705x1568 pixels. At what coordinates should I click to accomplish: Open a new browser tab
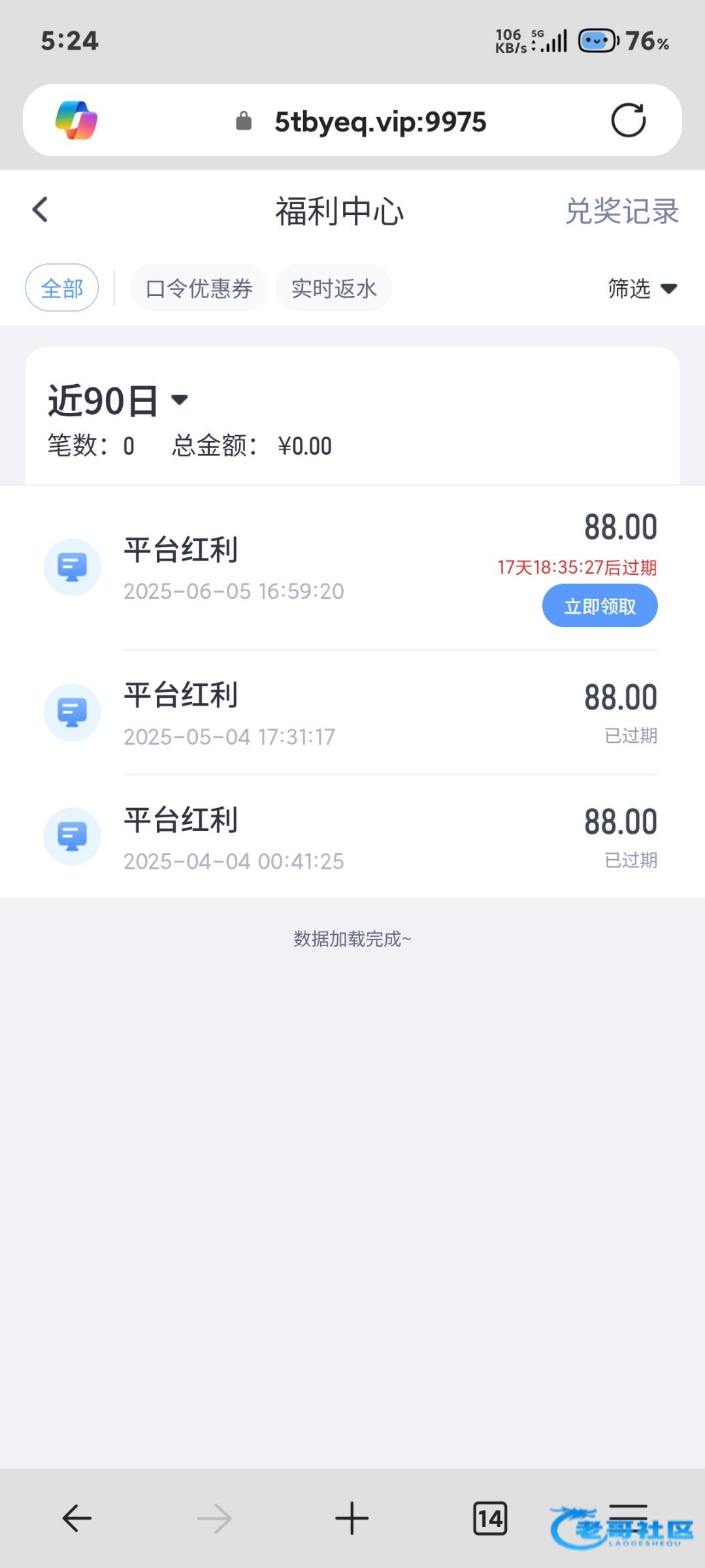tap(352, 1518)
